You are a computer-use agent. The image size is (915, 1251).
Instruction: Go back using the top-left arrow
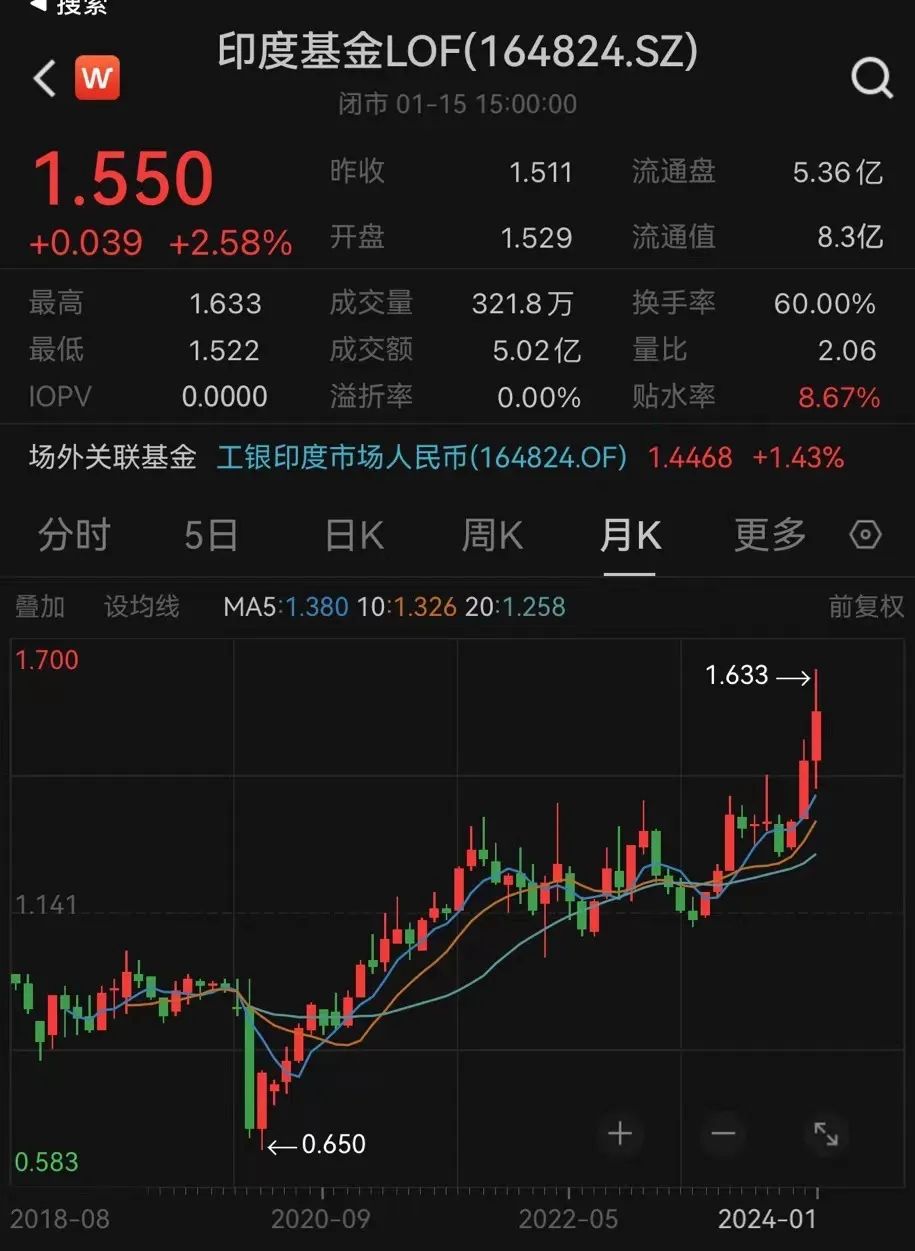[x=44, y=79]
